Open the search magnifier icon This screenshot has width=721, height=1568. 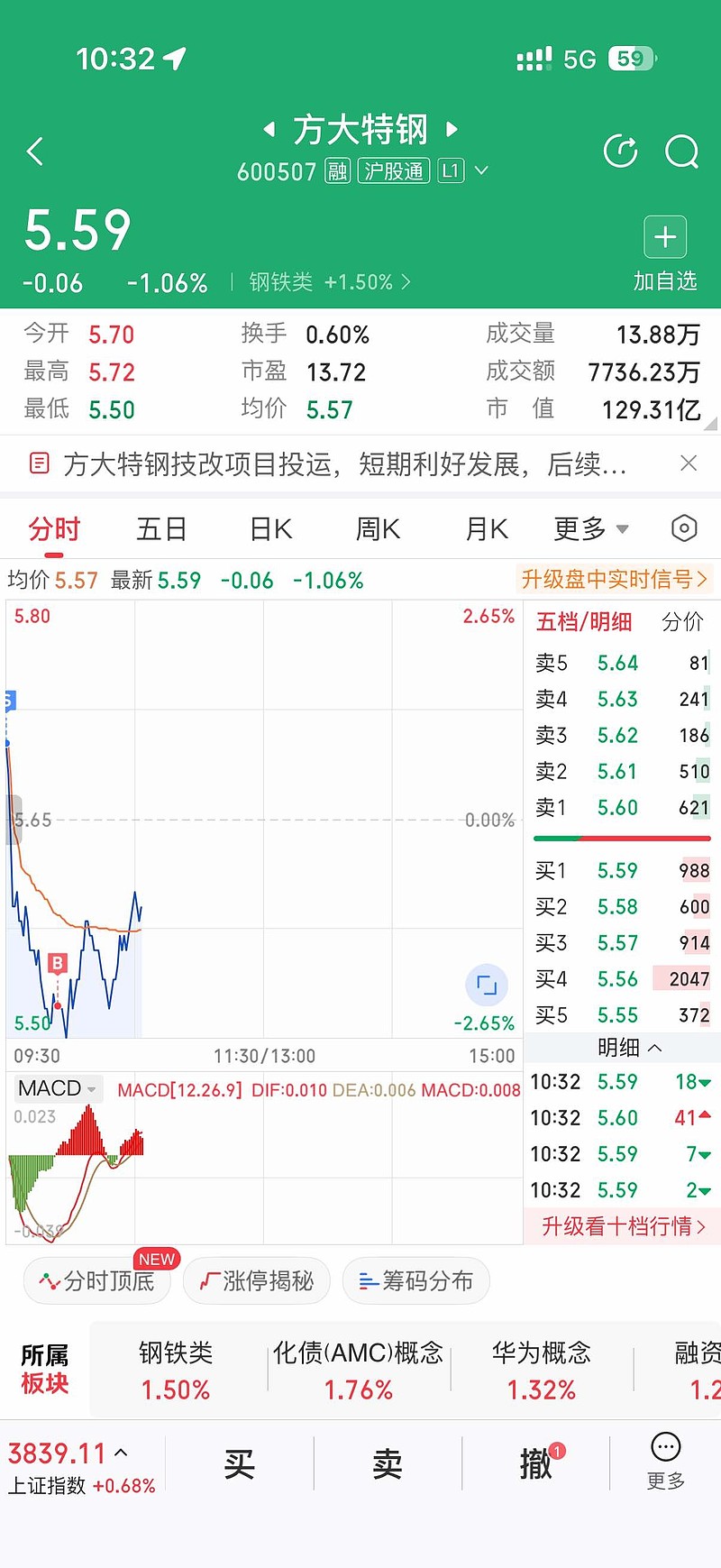click(x=682, y=151)
